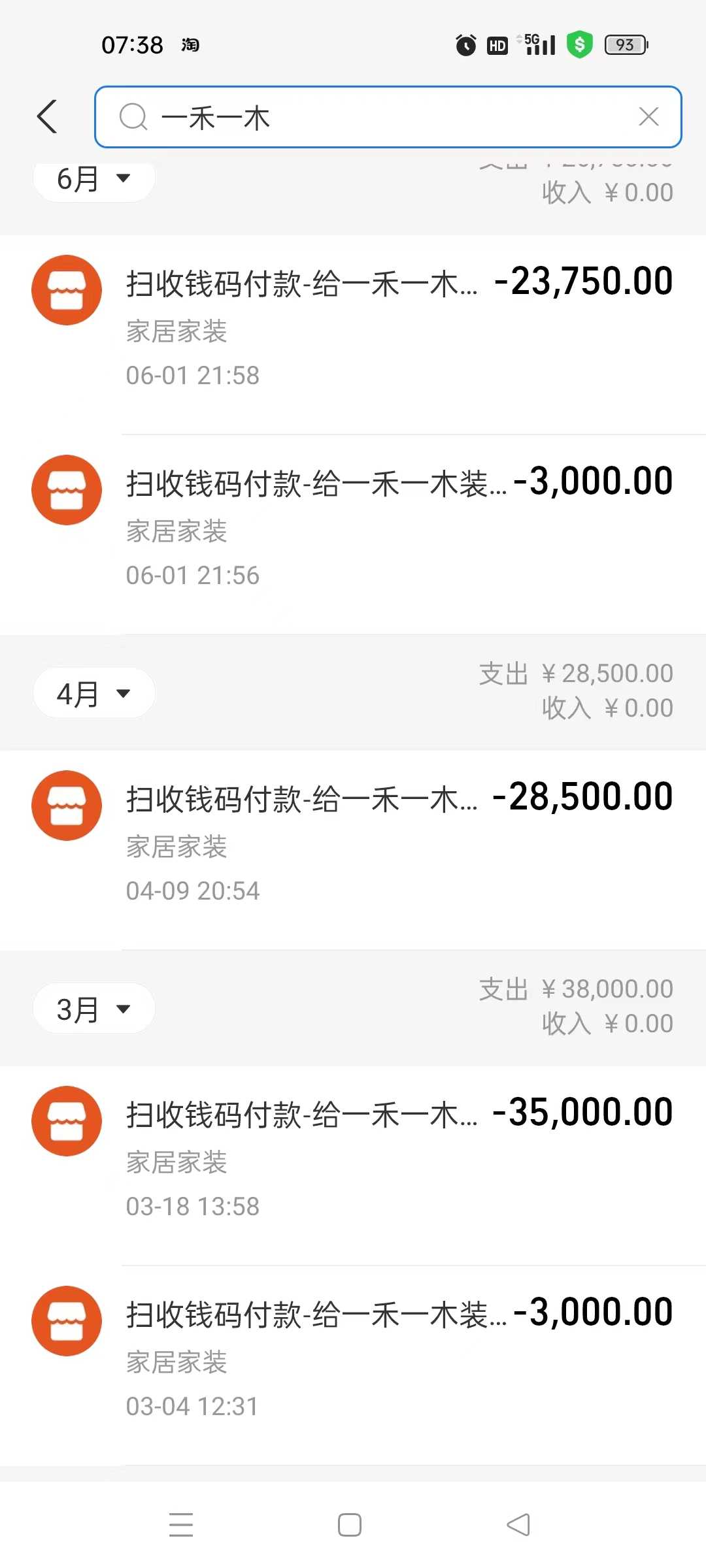Go back using the top-left arrow
This screenshot has width=706, height=1568.
coord(47,117)
